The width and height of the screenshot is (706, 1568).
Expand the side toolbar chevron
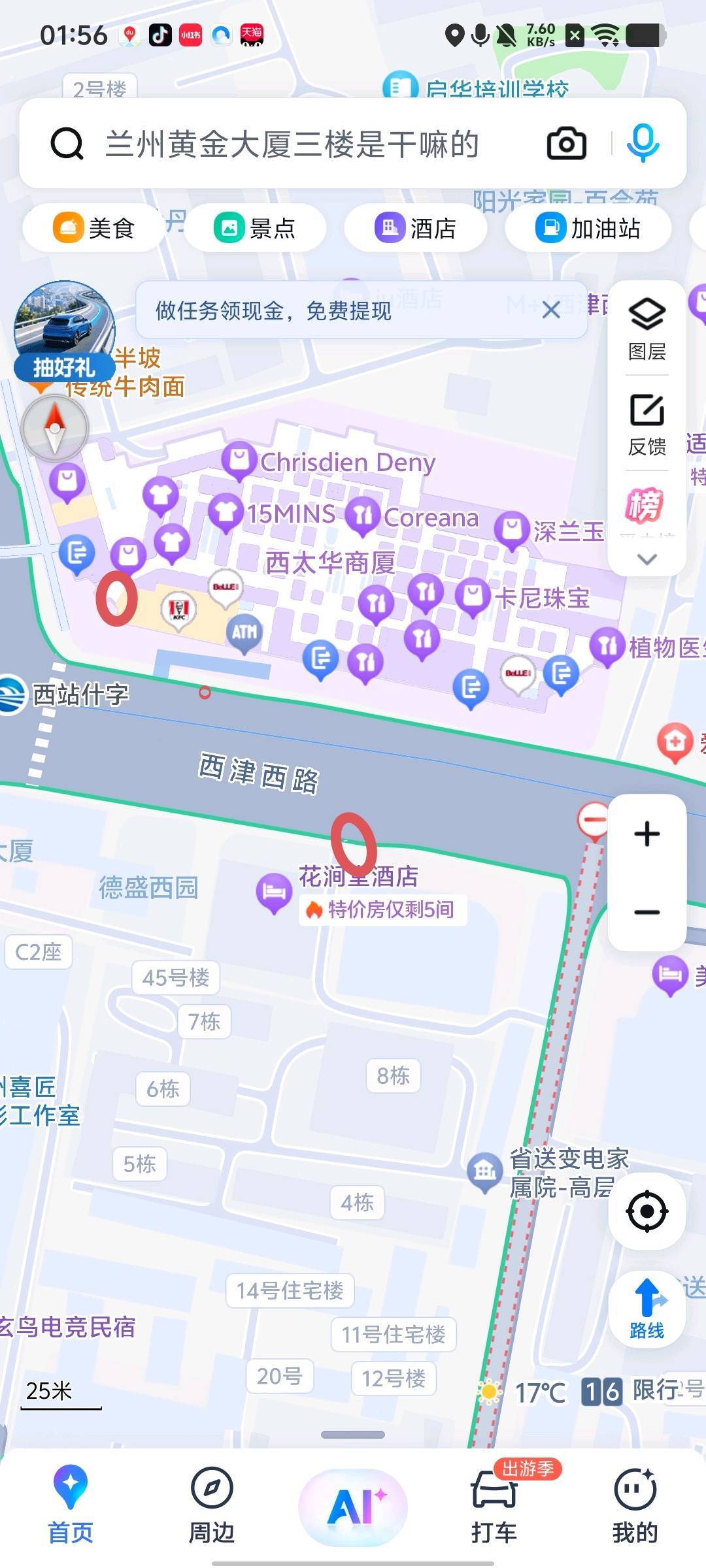click(647, 559)
